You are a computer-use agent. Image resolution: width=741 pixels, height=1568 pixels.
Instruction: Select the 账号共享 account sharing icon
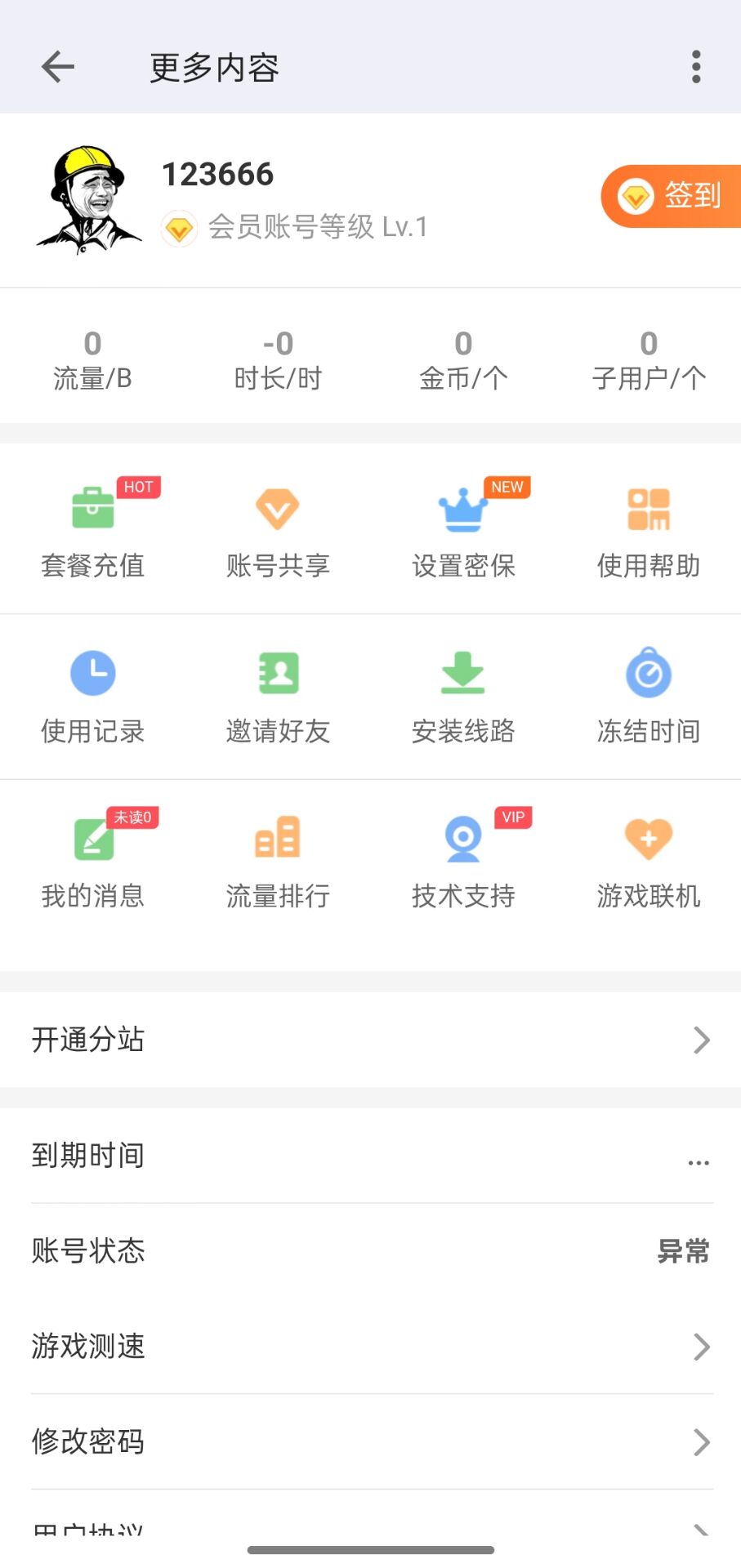(x=278, y=527)
